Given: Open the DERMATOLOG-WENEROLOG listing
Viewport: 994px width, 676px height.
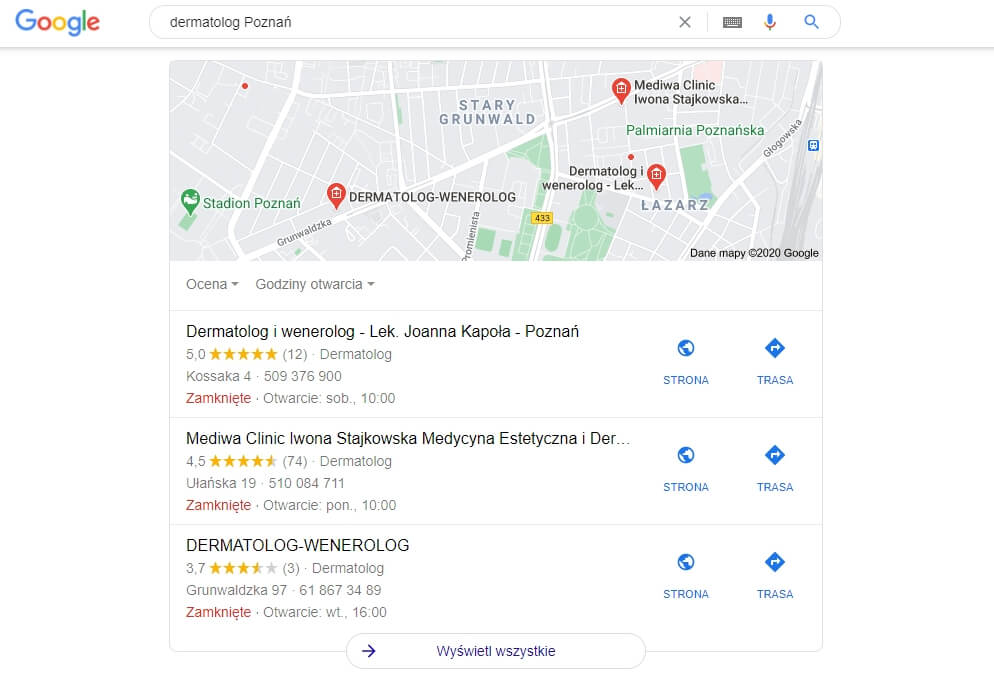Looking at the screenshot, I should (x=298, y=545).
